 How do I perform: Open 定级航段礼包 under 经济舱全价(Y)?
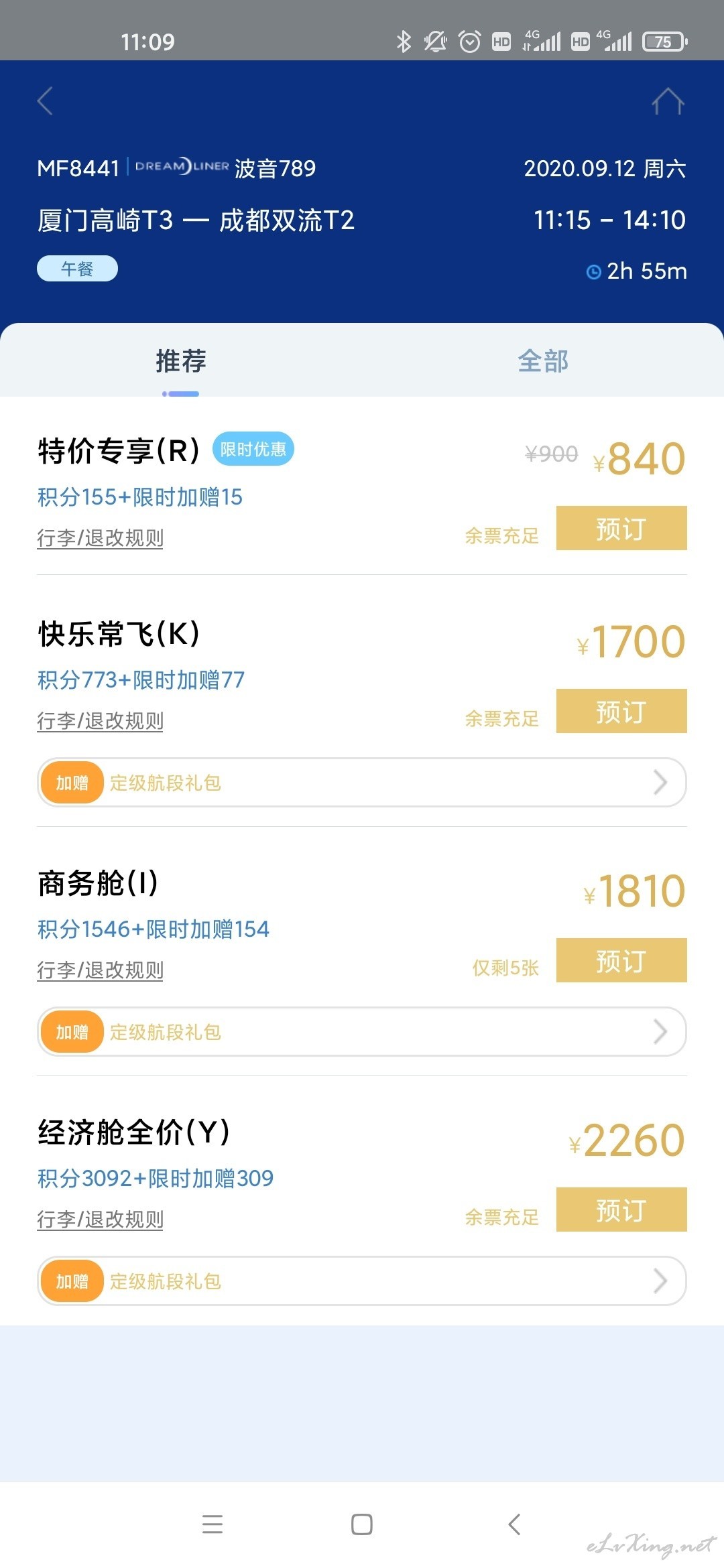pyautogui.click(x=362, y=1281)
